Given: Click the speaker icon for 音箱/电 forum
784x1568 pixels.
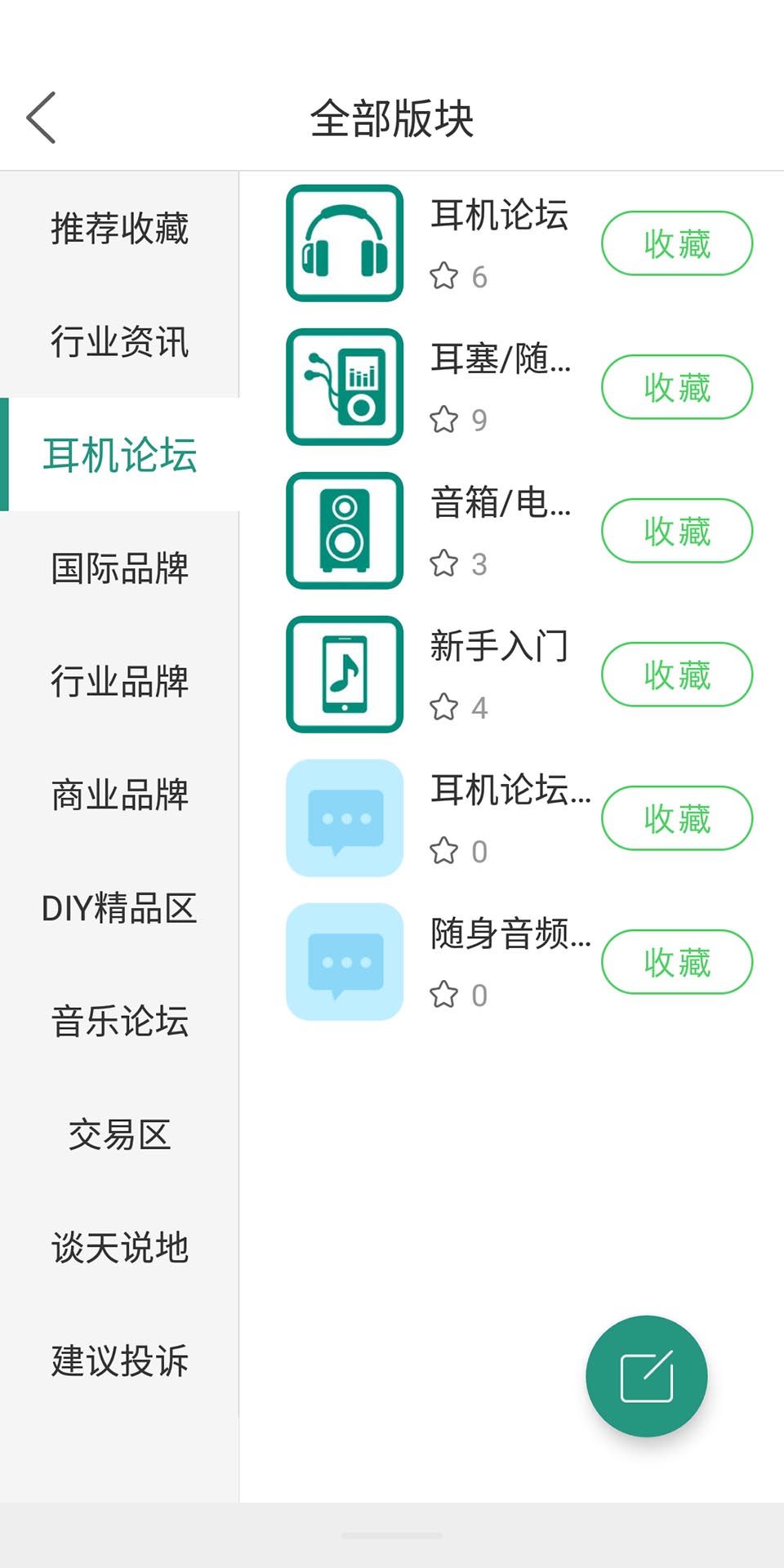Looking at the screenshot, I should (x=343, y=529).
